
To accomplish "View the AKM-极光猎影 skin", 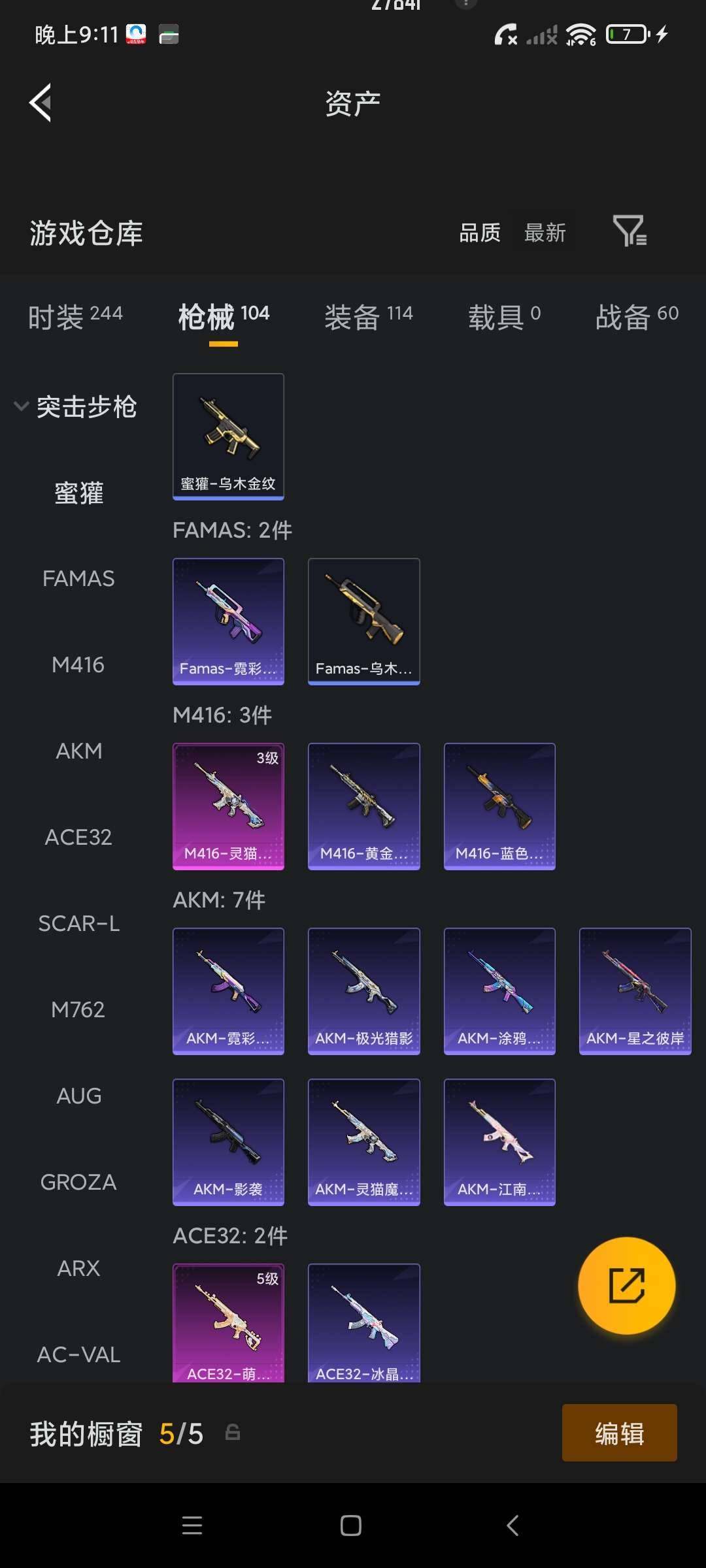I will point(363,991).
